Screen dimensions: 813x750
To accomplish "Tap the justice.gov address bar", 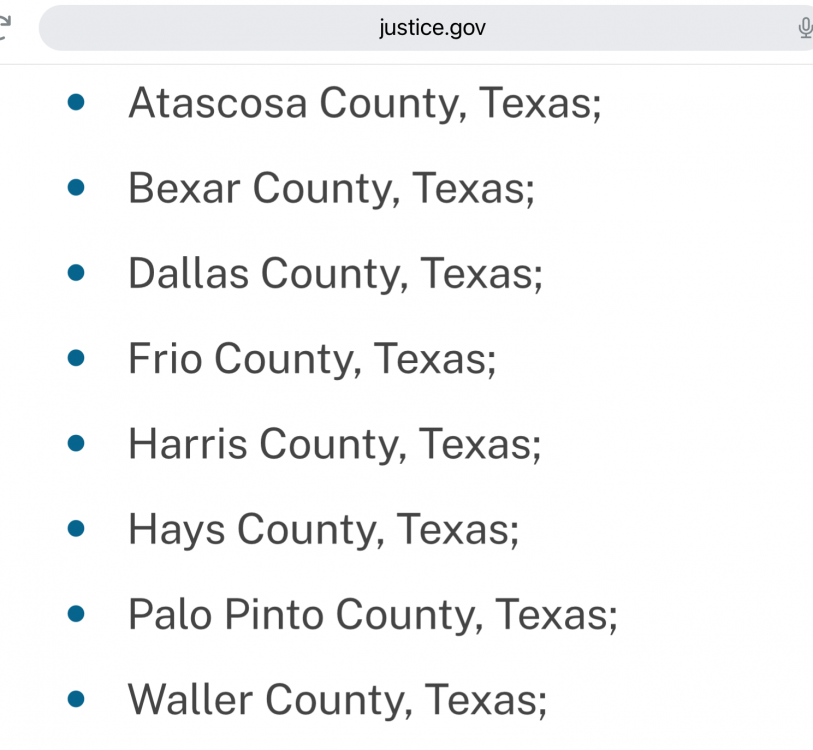I will tap(432, 28).
